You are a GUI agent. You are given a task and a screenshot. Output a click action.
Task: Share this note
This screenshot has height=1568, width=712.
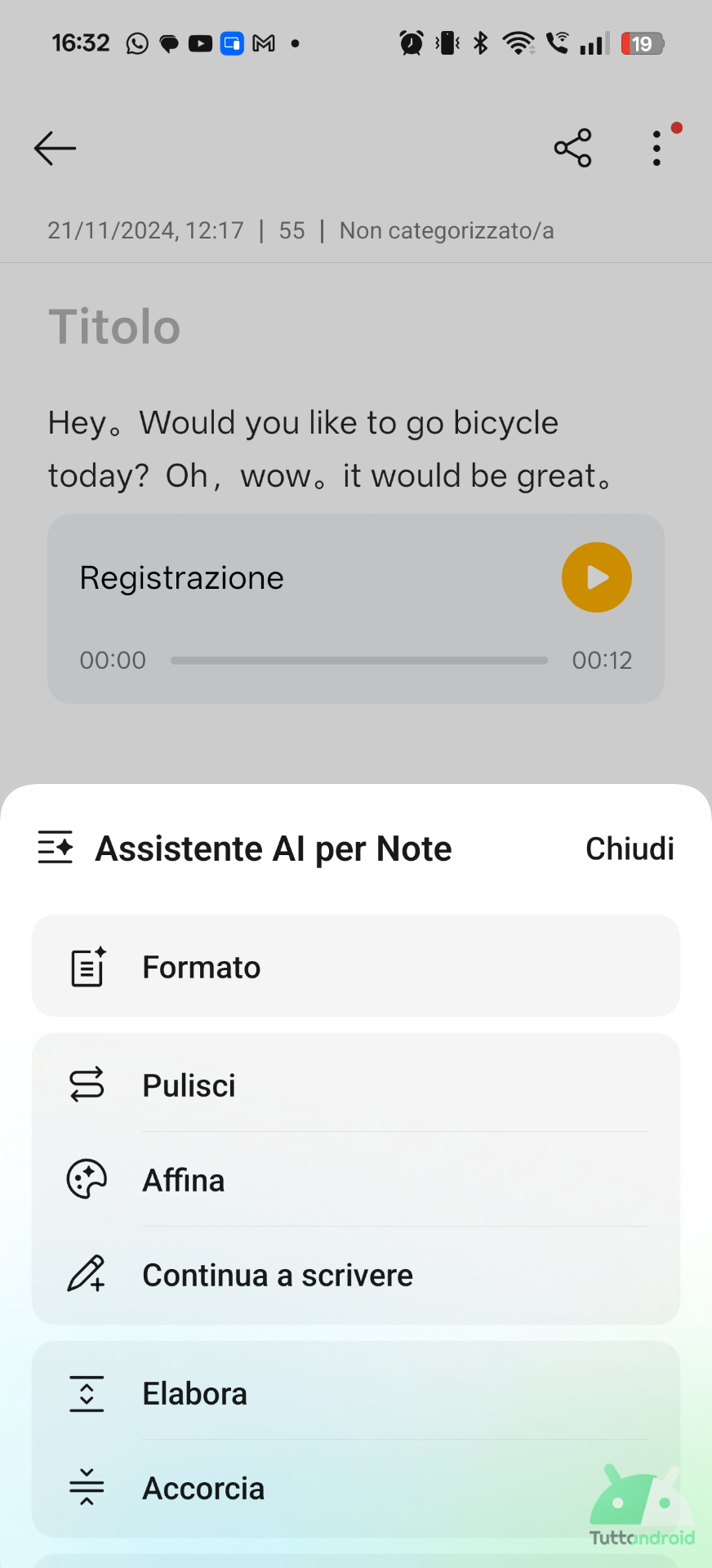pos(572,149)
